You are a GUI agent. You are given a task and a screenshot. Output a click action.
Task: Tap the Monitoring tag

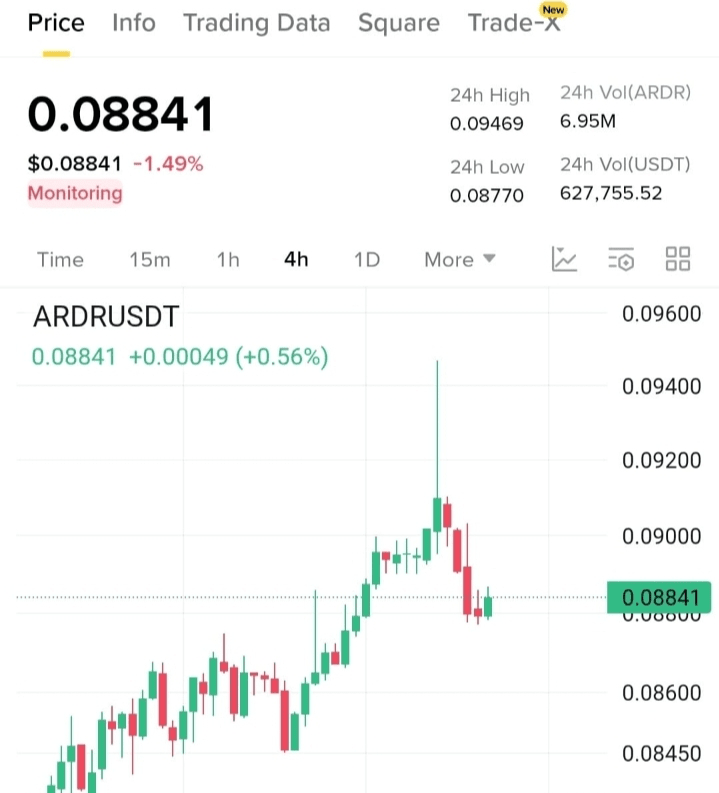[x=75, y=194]
